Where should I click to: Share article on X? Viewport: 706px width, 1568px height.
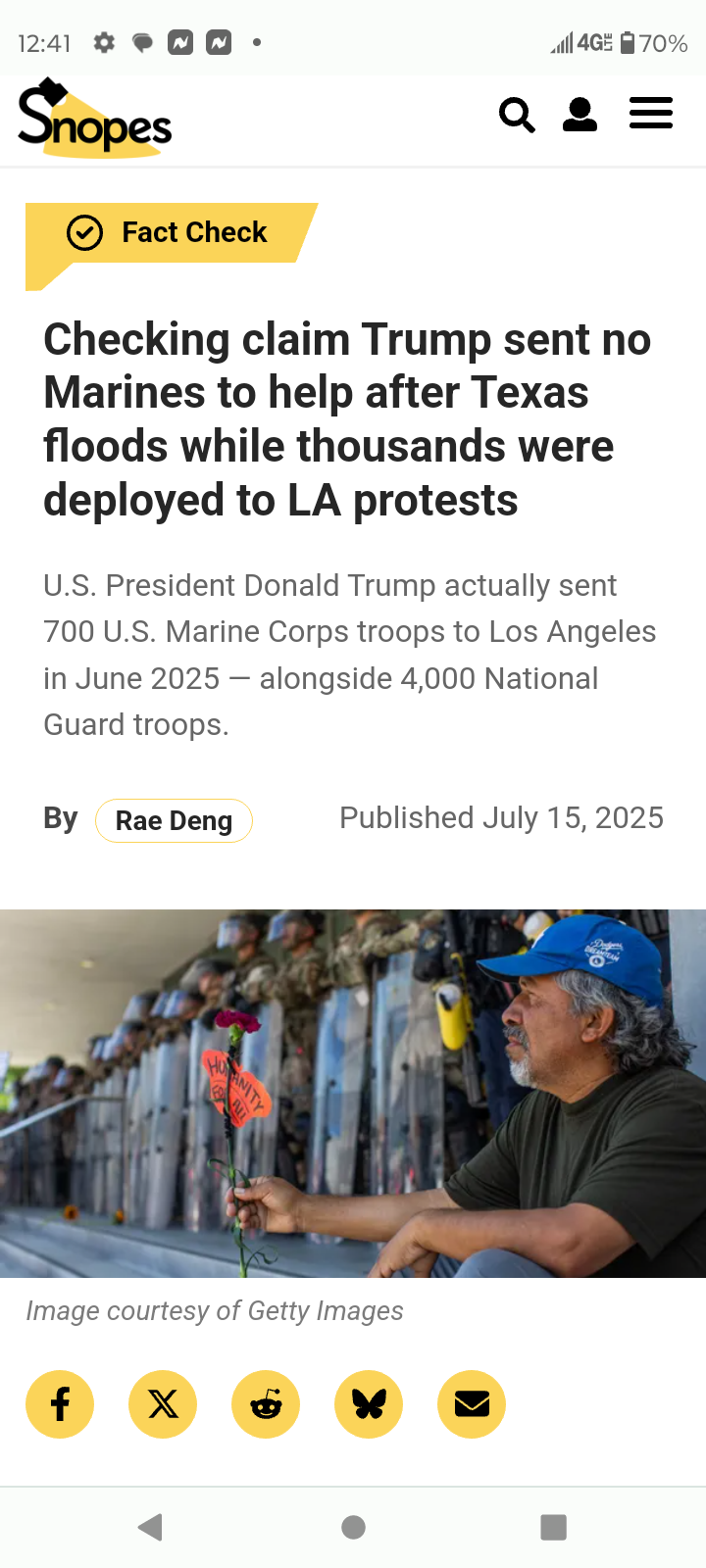coord(163,1404)
